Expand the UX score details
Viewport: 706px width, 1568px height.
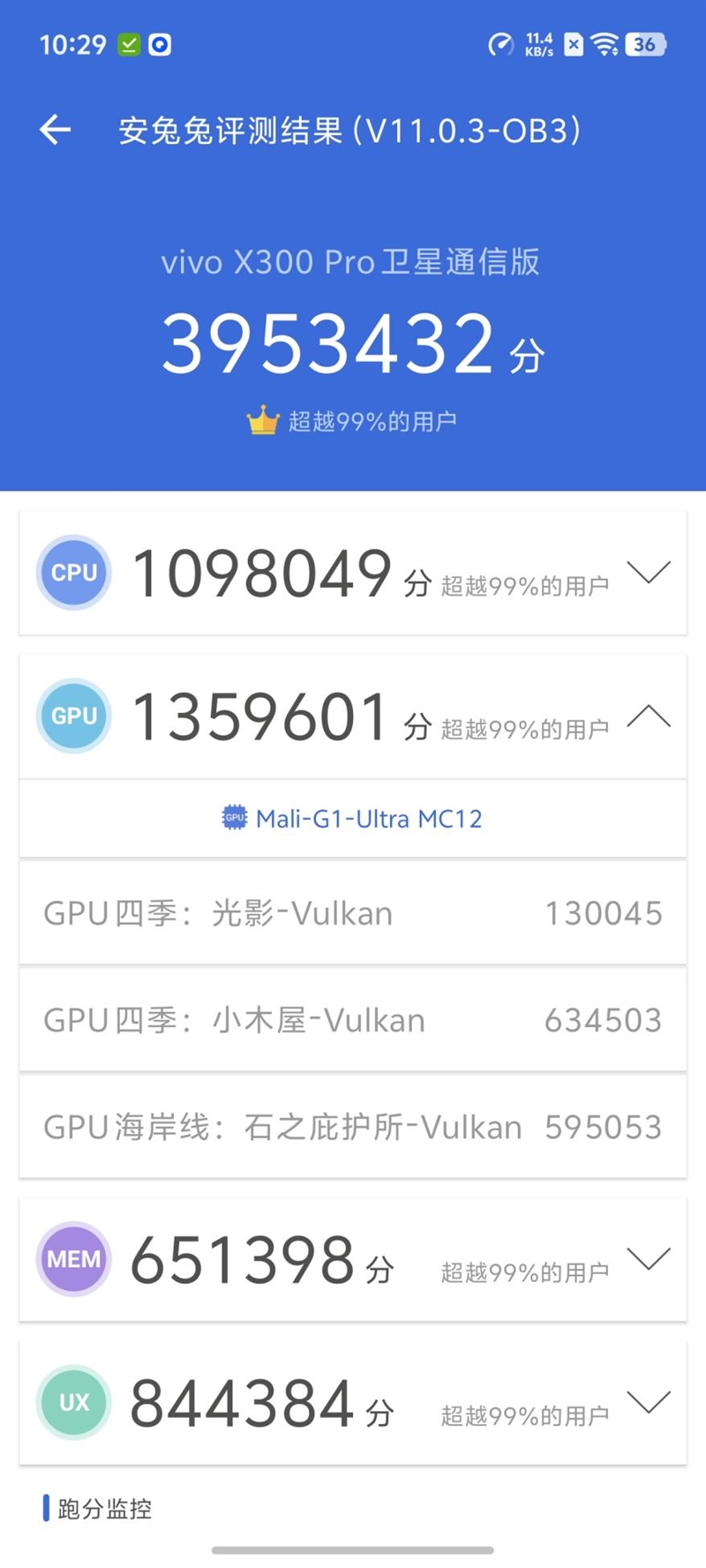649,1401
